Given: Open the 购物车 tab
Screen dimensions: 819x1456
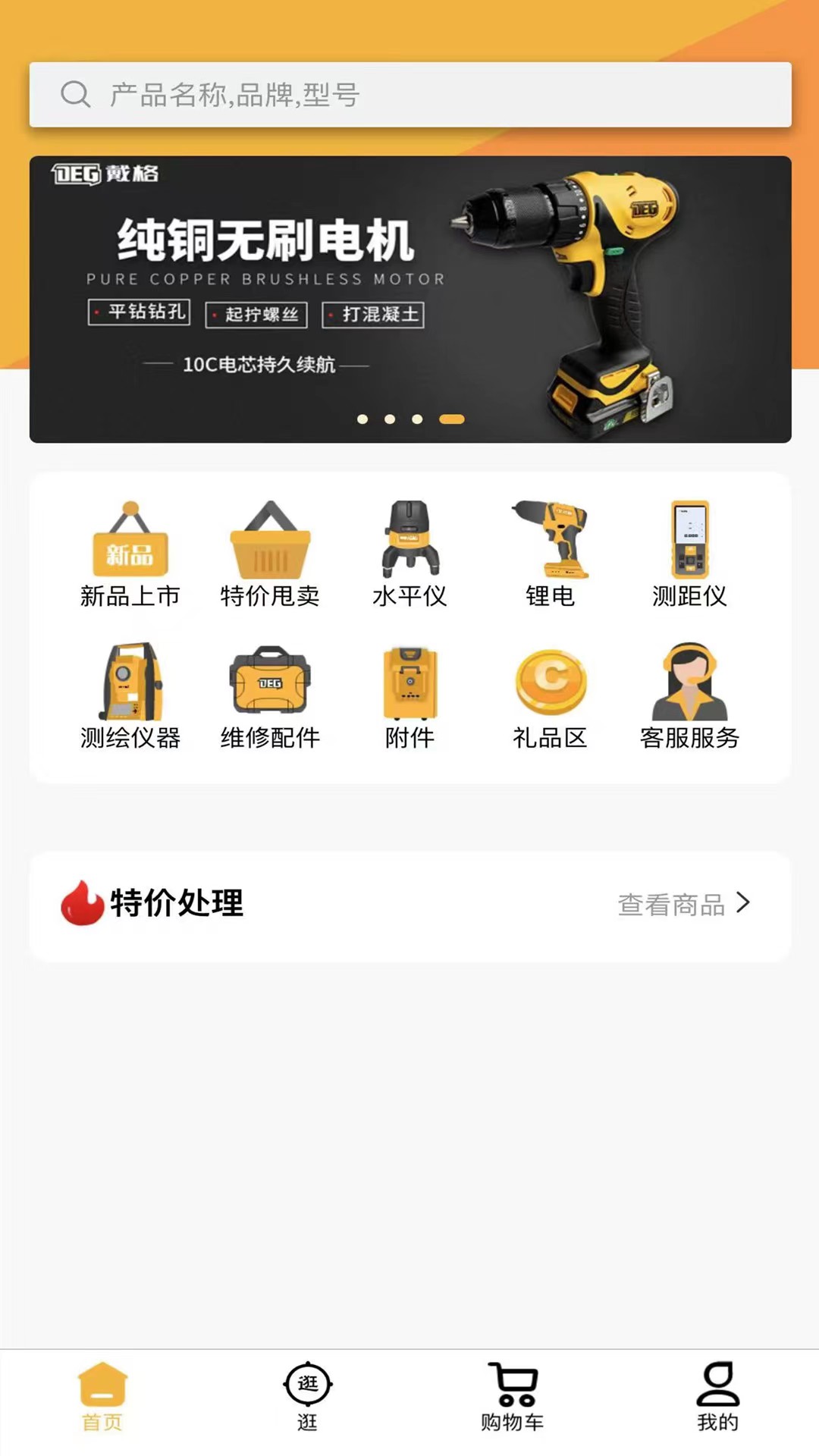Looking at the screenshot, I should (x=513, y=1397).
